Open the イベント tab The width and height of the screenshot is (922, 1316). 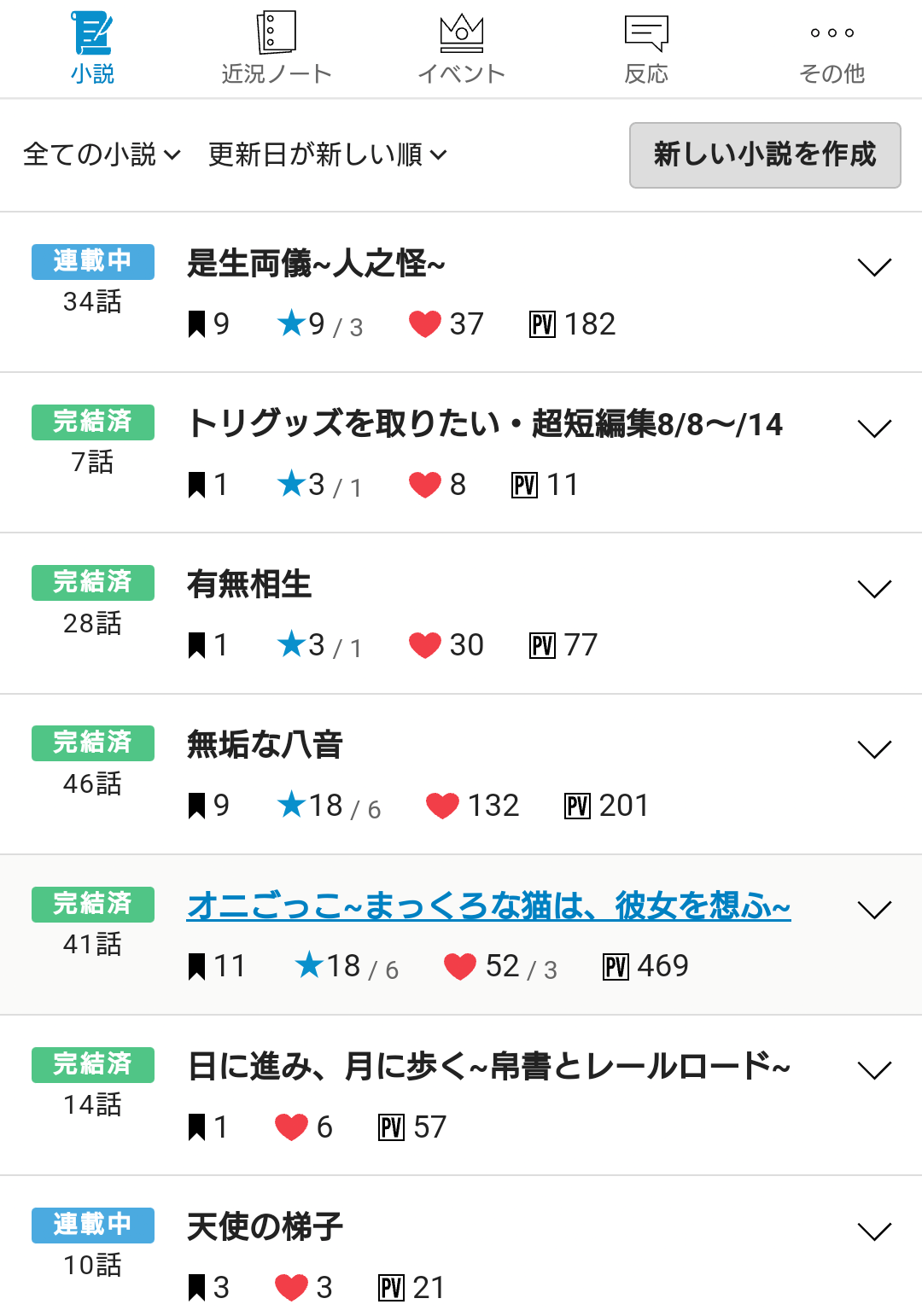click(x=461, y=49)
